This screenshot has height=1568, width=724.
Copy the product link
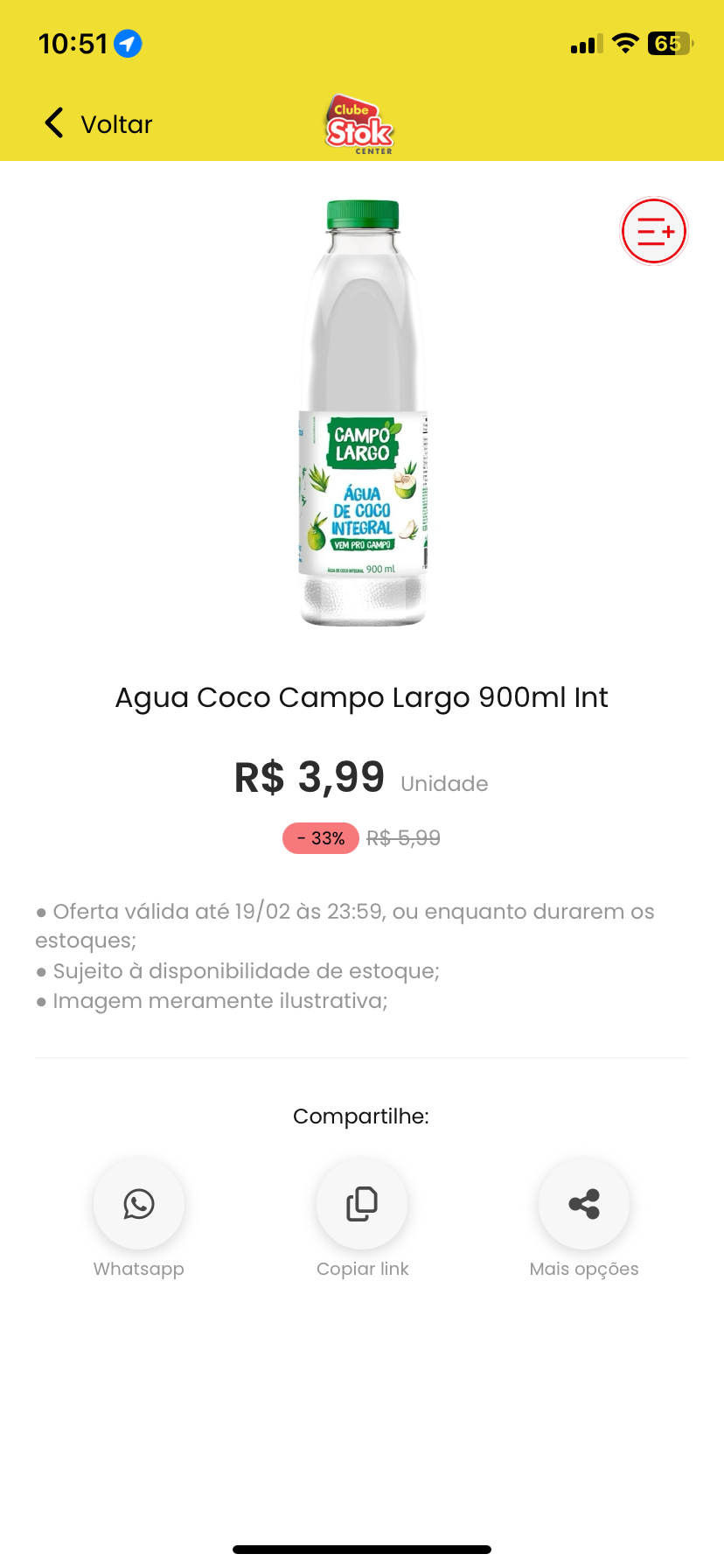(362, 1204)
